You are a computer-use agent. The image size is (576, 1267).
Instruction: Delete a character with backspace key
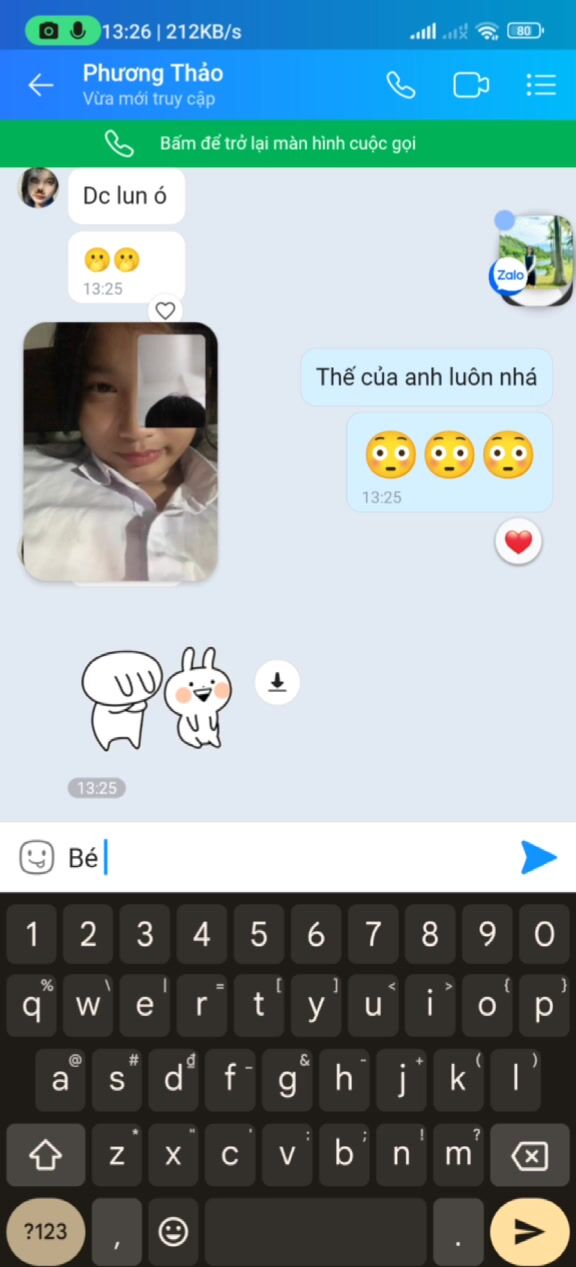point(529,1158)
